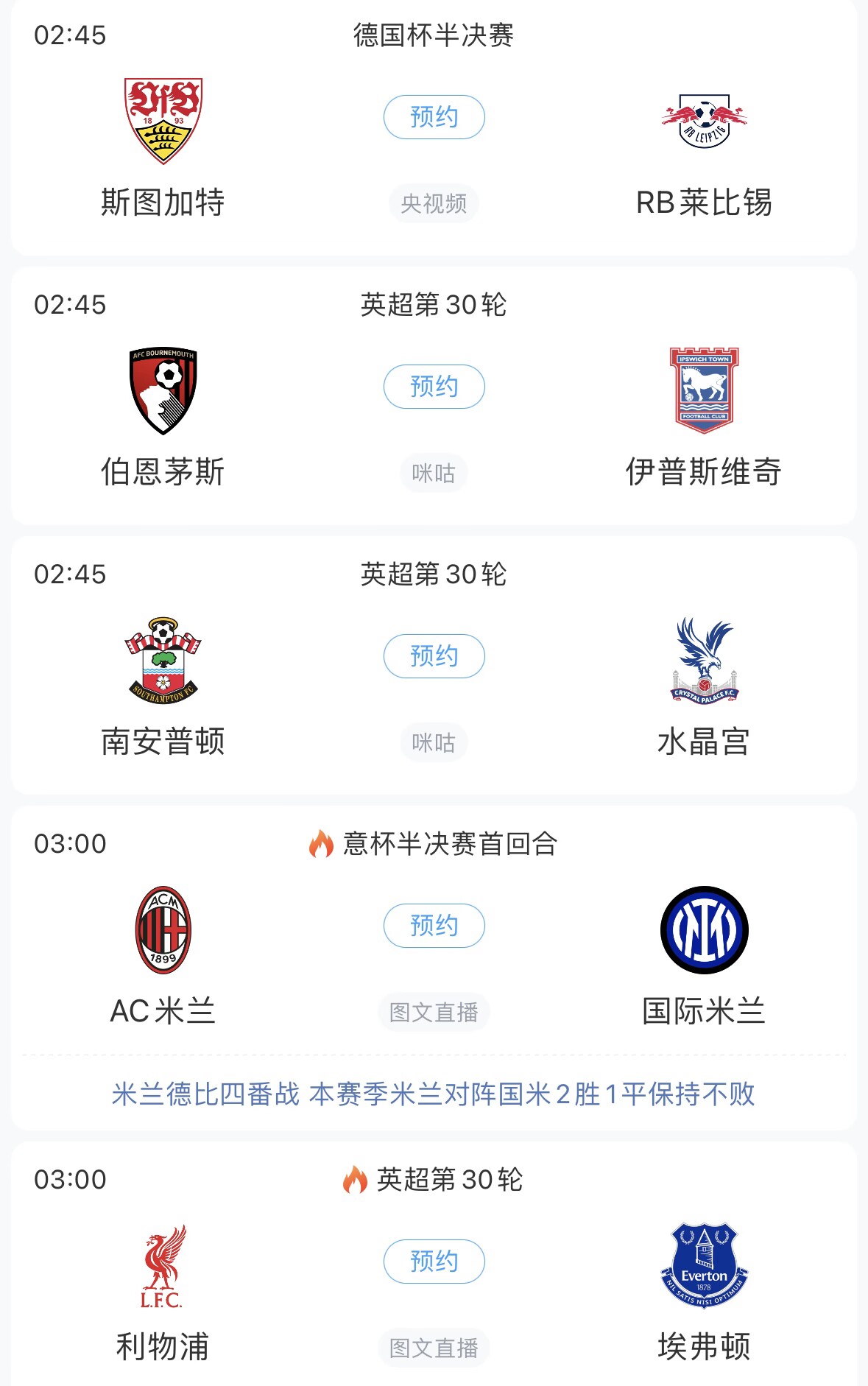The image size is (868, 1386).
Task: Reserve the 斯图加特 vs RB莱比锡 match
Action: (434, 117)
